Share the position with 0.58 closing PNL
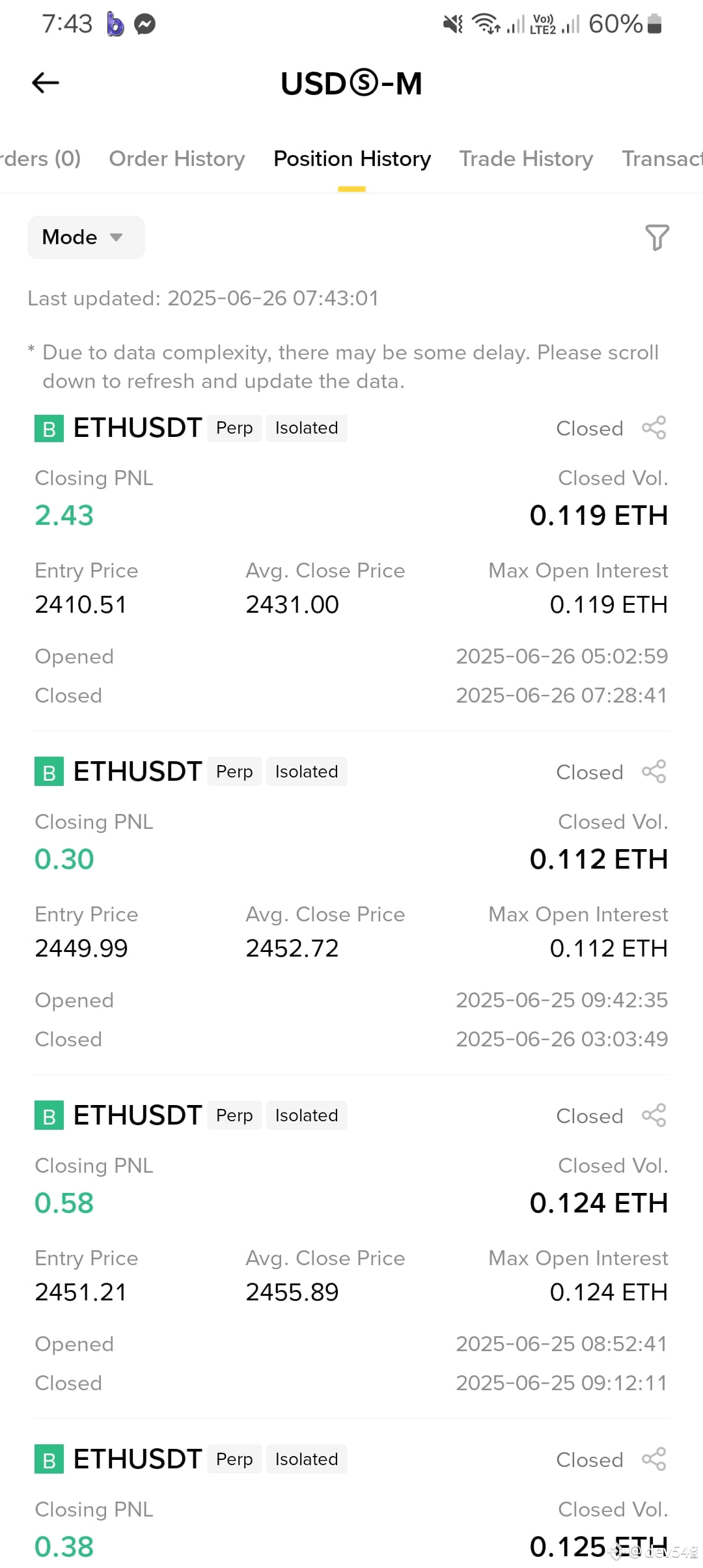The height and width of the screenshot is (1568, 703). 654,1115
